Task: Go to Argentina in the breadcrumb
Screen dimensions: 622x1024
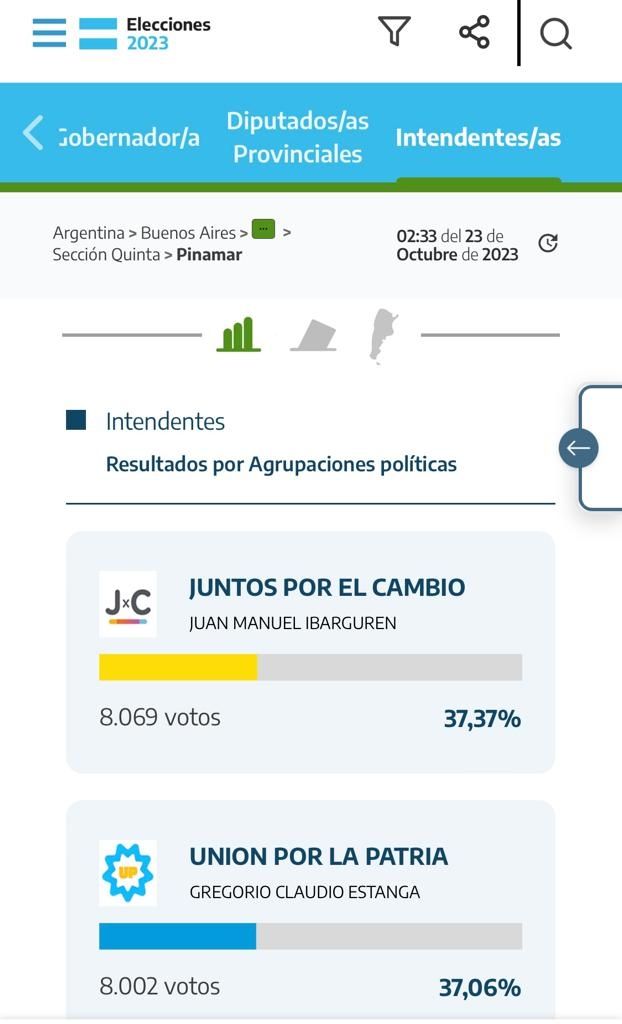Action: [x=89, y=232]
